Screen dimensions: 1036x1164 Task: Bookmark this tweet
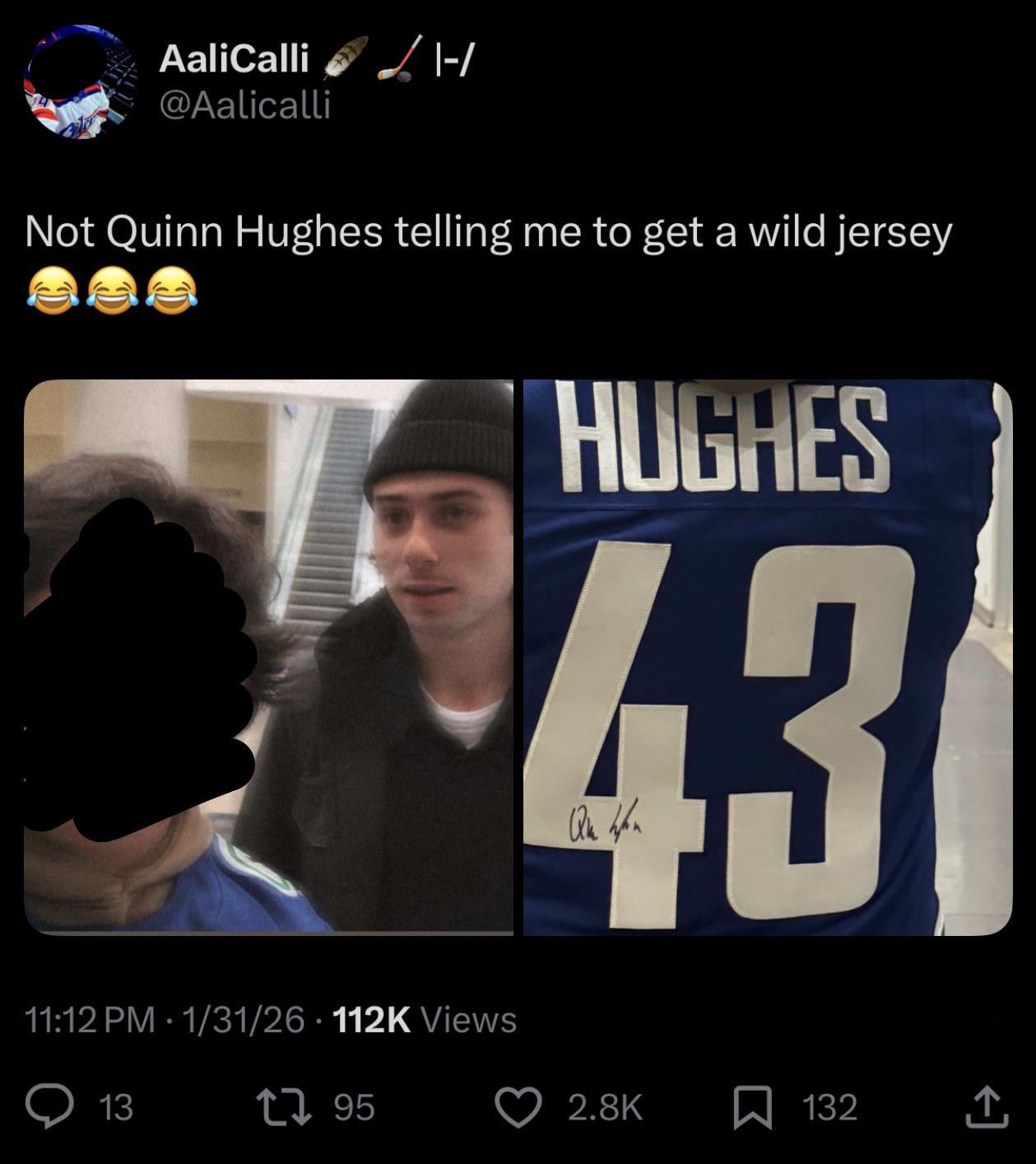point(750,1106)
